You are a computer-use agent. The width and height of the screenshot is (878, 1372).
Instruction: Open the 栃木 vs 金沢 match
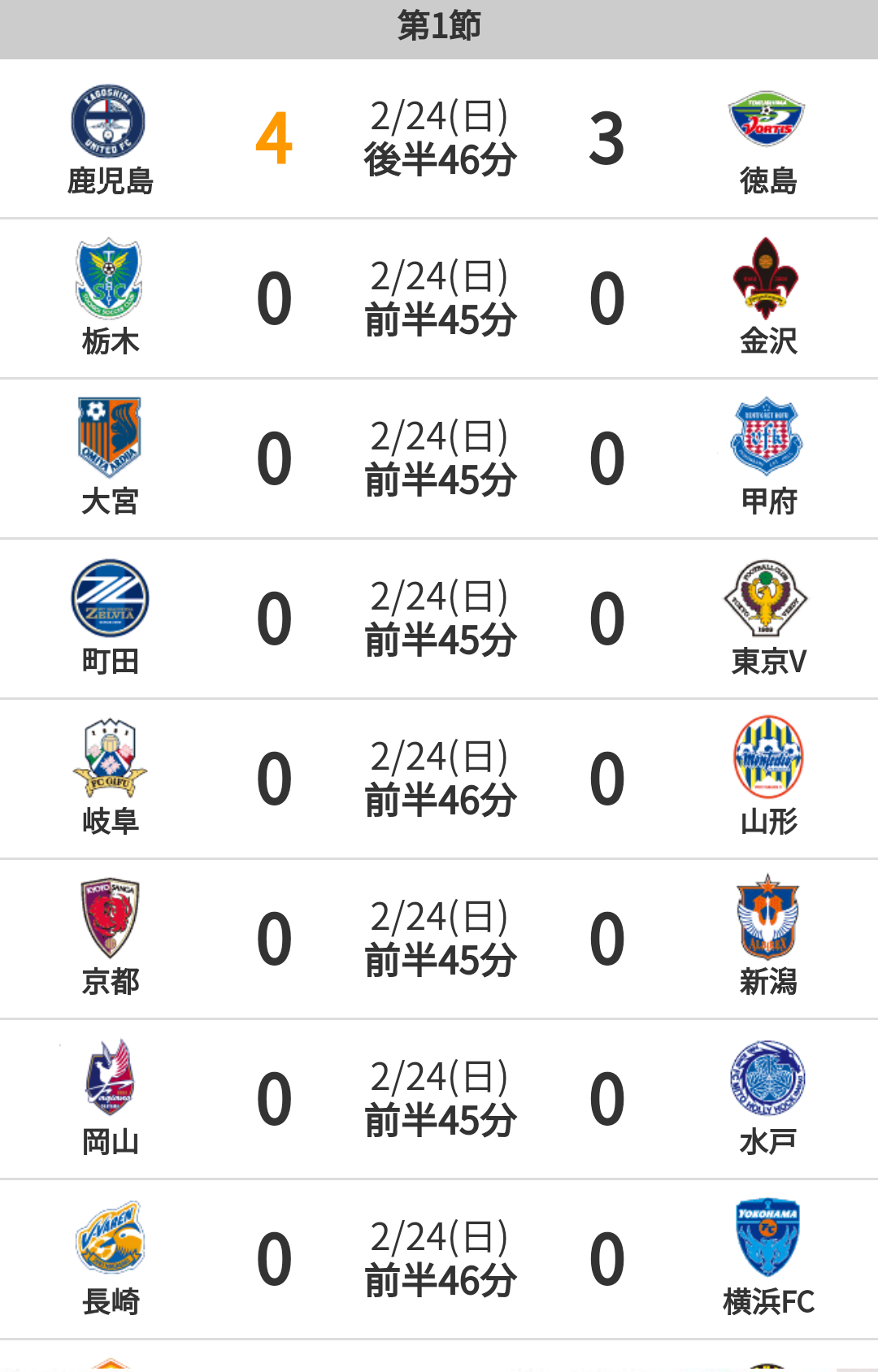point(439,298)
